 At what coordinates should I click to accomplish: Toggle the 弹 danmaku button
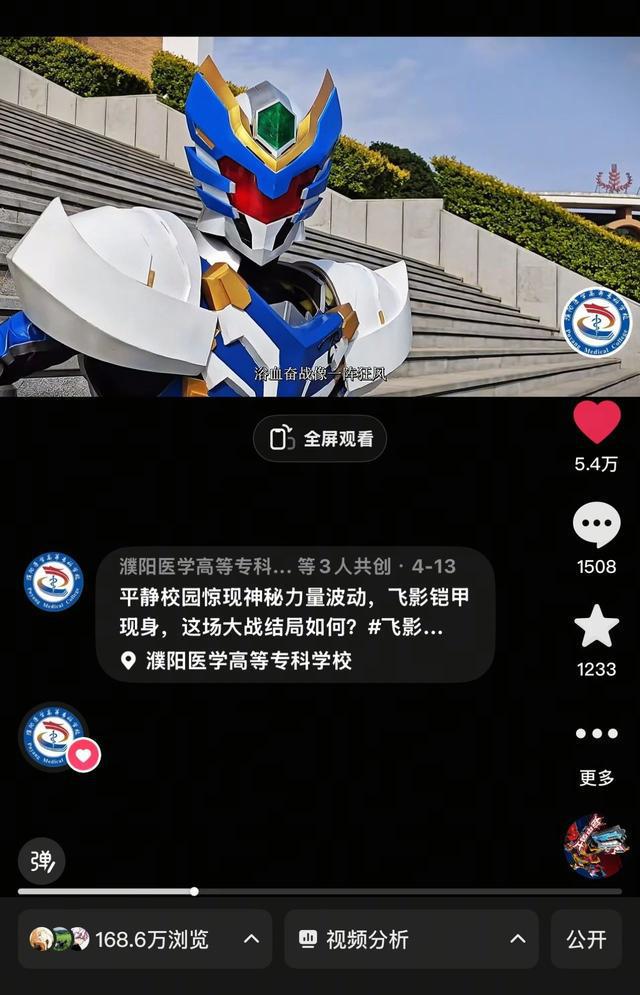42,861
